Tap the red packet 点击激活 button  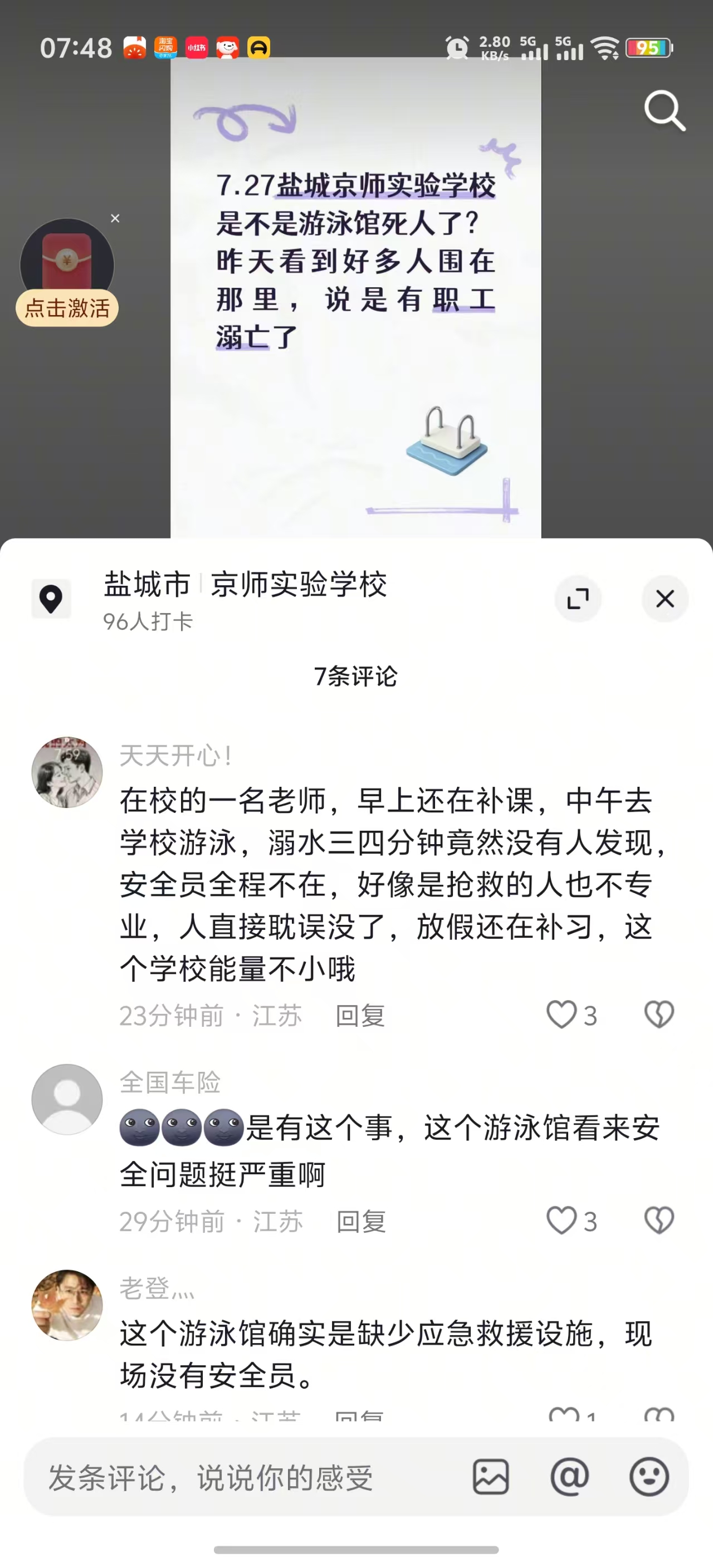click(67, 308)
